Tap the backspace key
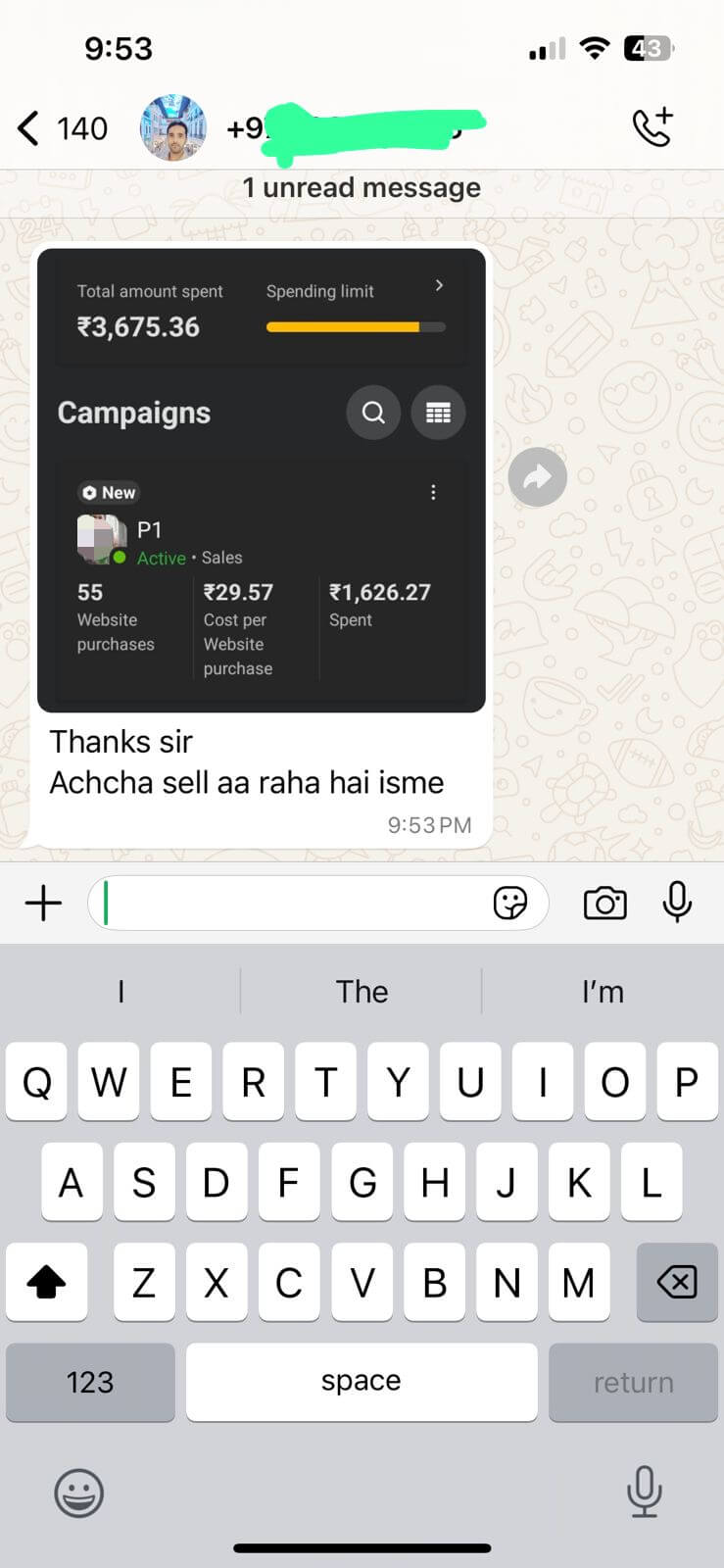 pyautogui.click(x=677, y=1282)
